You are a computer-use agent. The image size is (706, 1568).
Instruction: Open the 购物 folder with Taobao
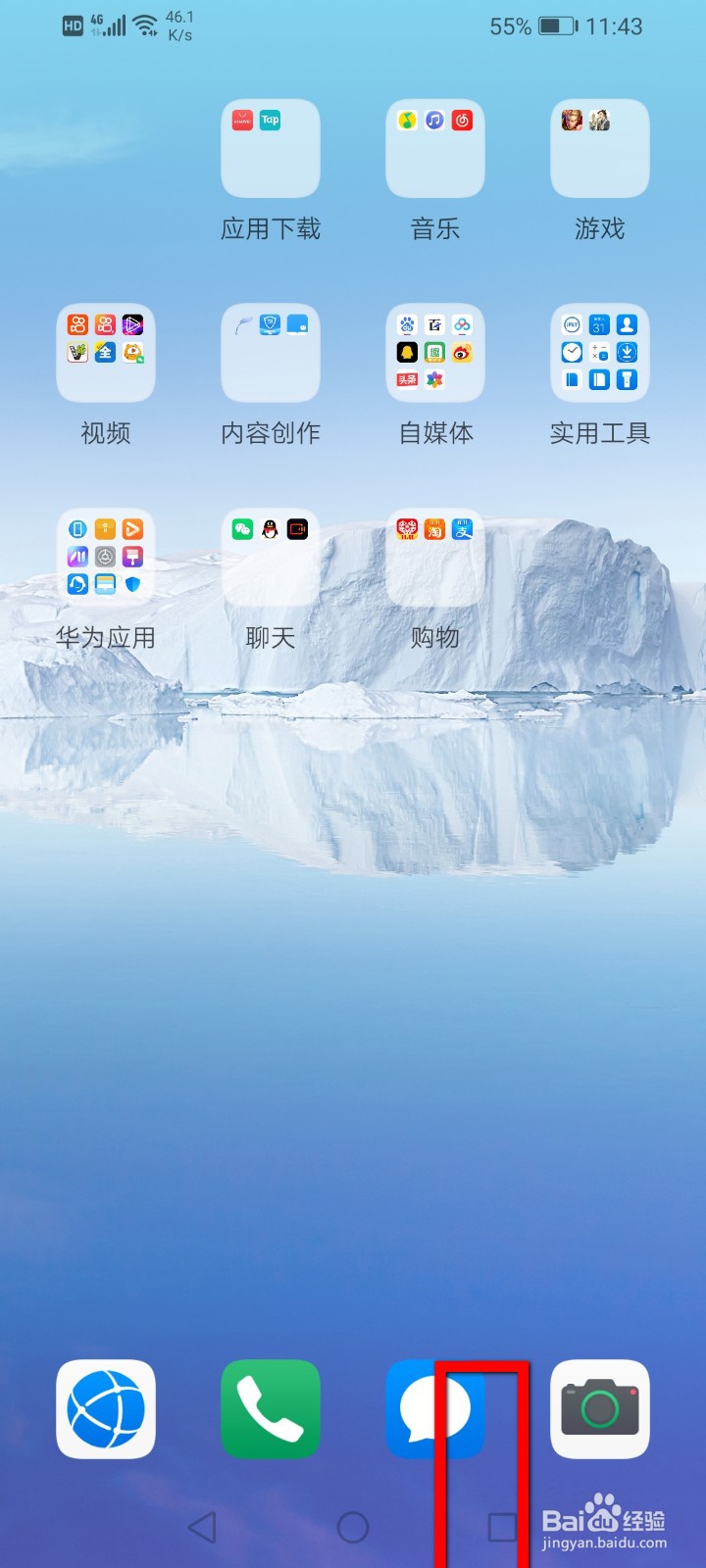click(435, 557)
